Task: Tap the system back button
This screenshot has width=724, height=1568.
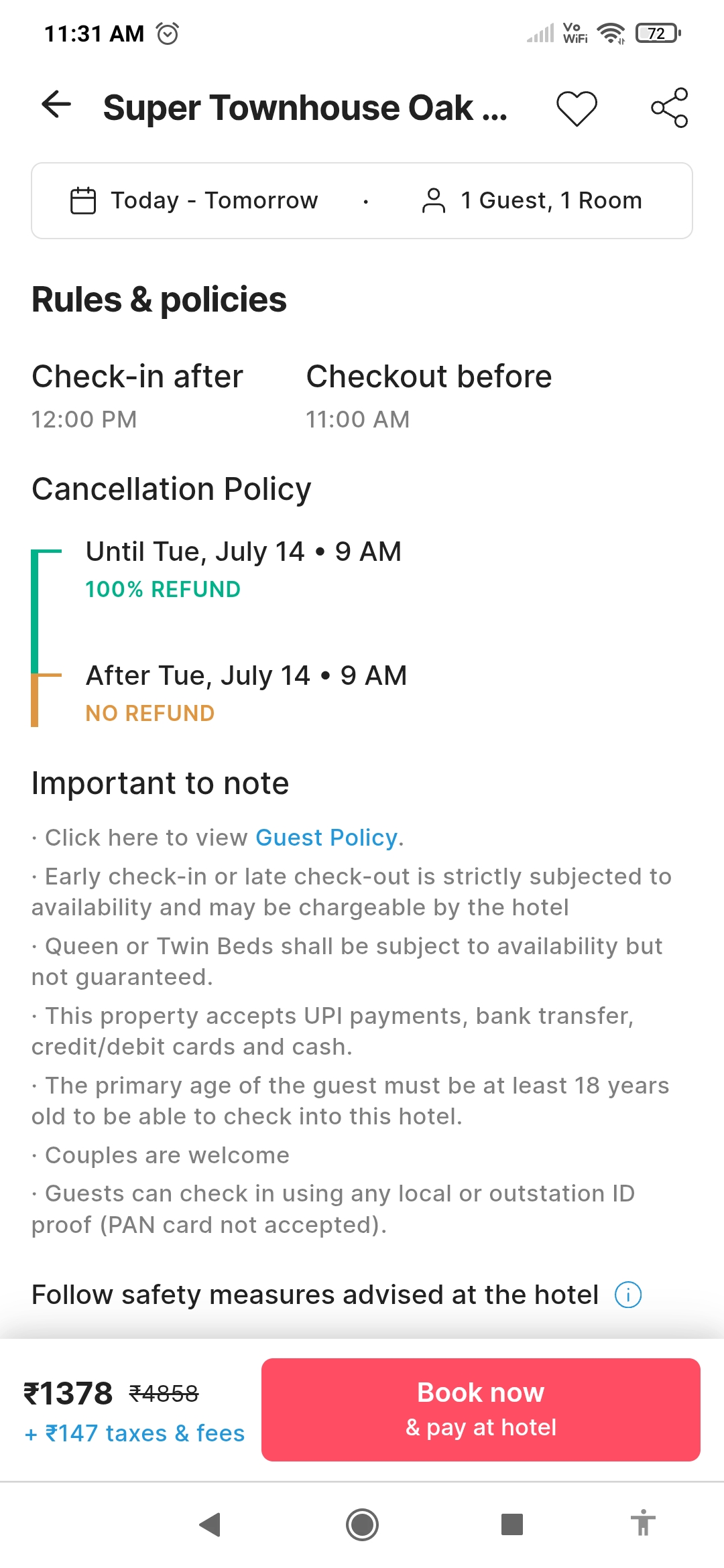Action: [x=210, y=1524]
